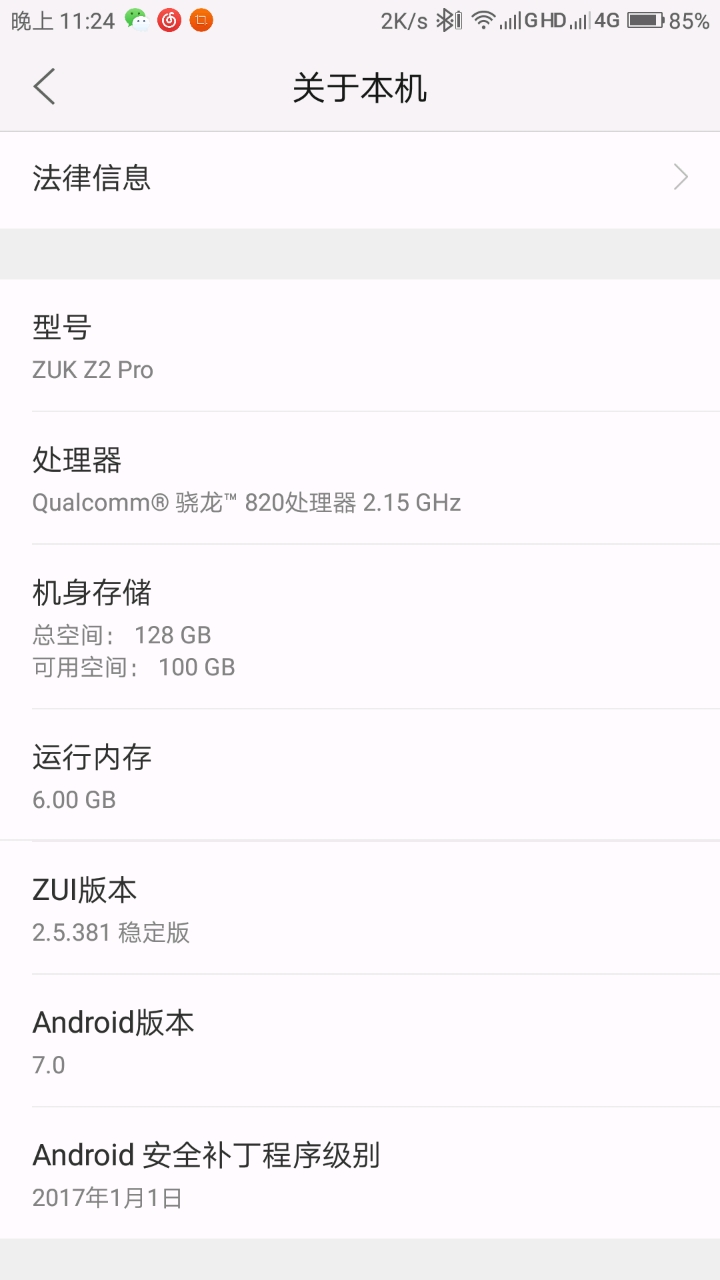This screenshot has height=1280, width=720.
Task: Tap the 处理器 processor row
Action: pos(360,478)
